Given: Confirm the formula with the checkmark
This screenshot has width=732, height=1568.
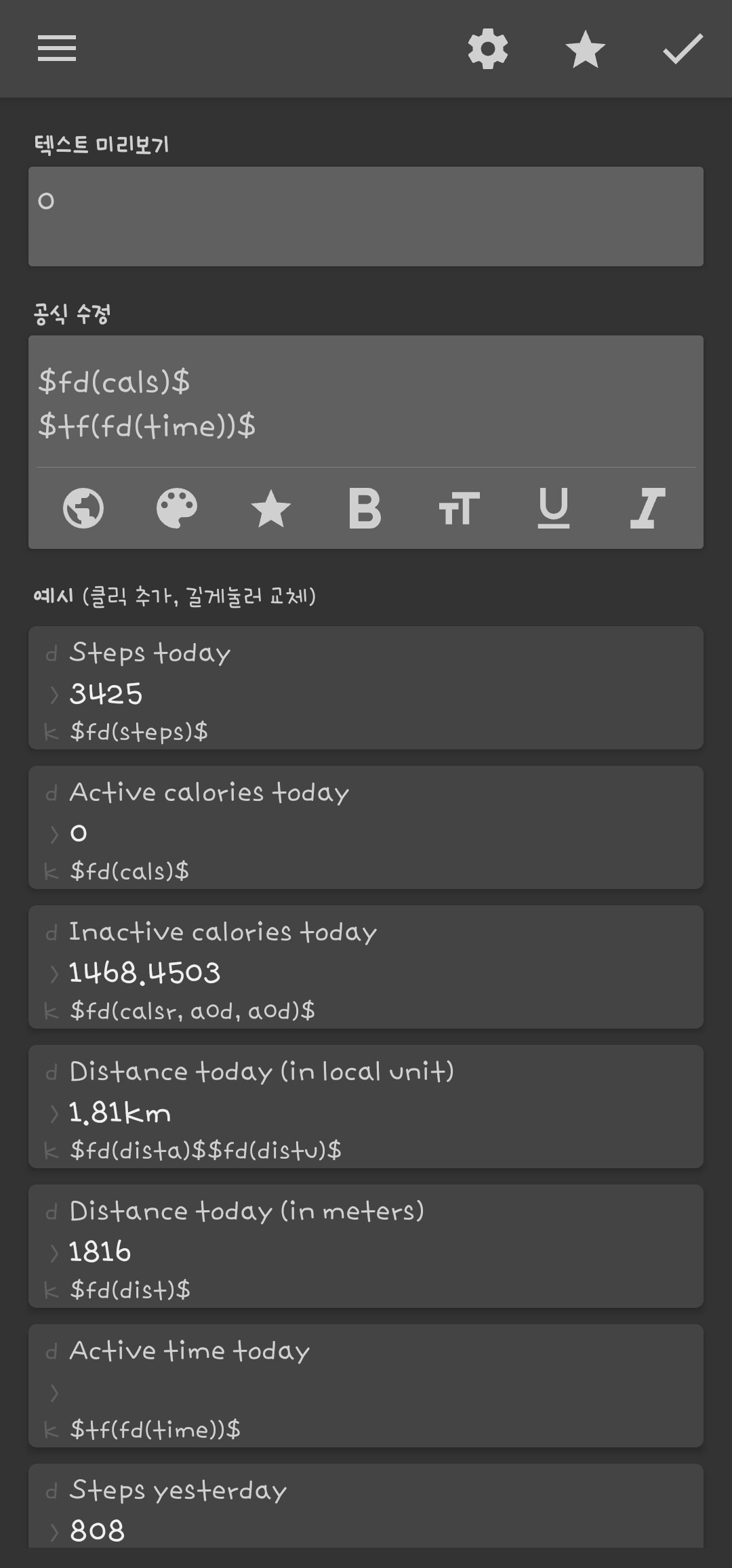Looking at the screenshot, I should pyautogui.click(x=683, y=49).
